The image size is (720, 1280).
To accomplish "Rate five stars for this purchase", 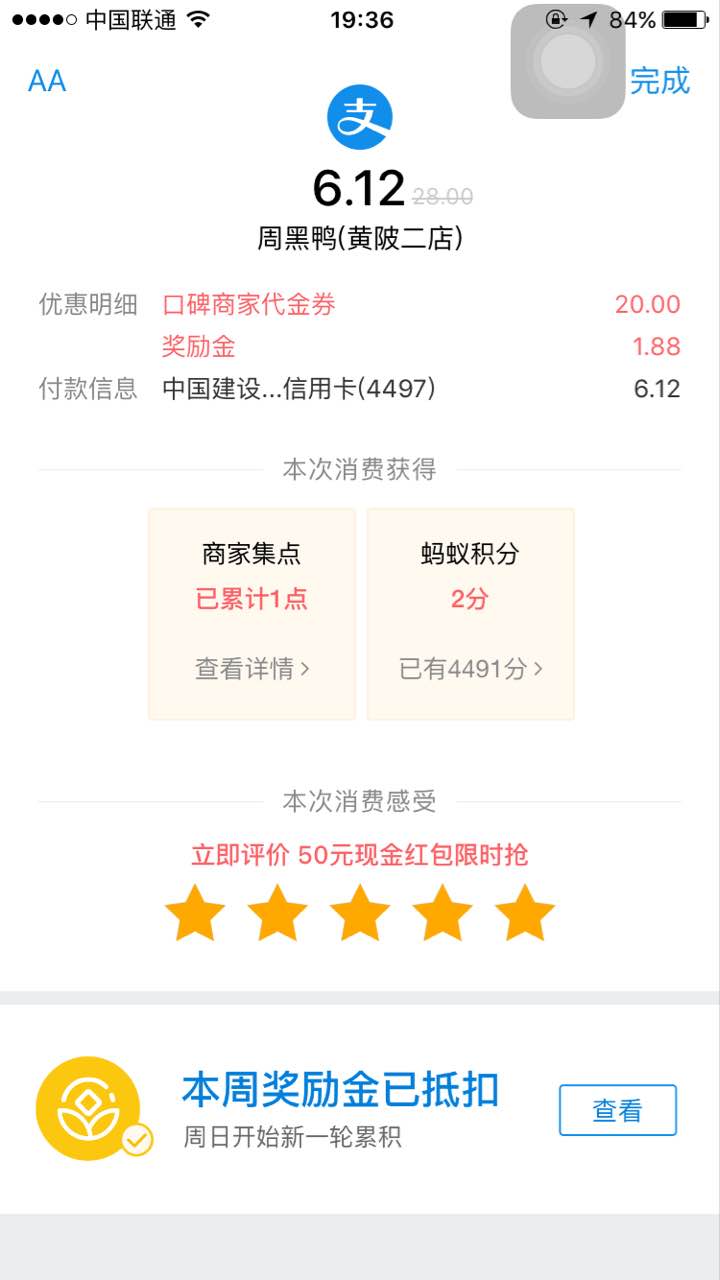I will click(x=525, y=912).
